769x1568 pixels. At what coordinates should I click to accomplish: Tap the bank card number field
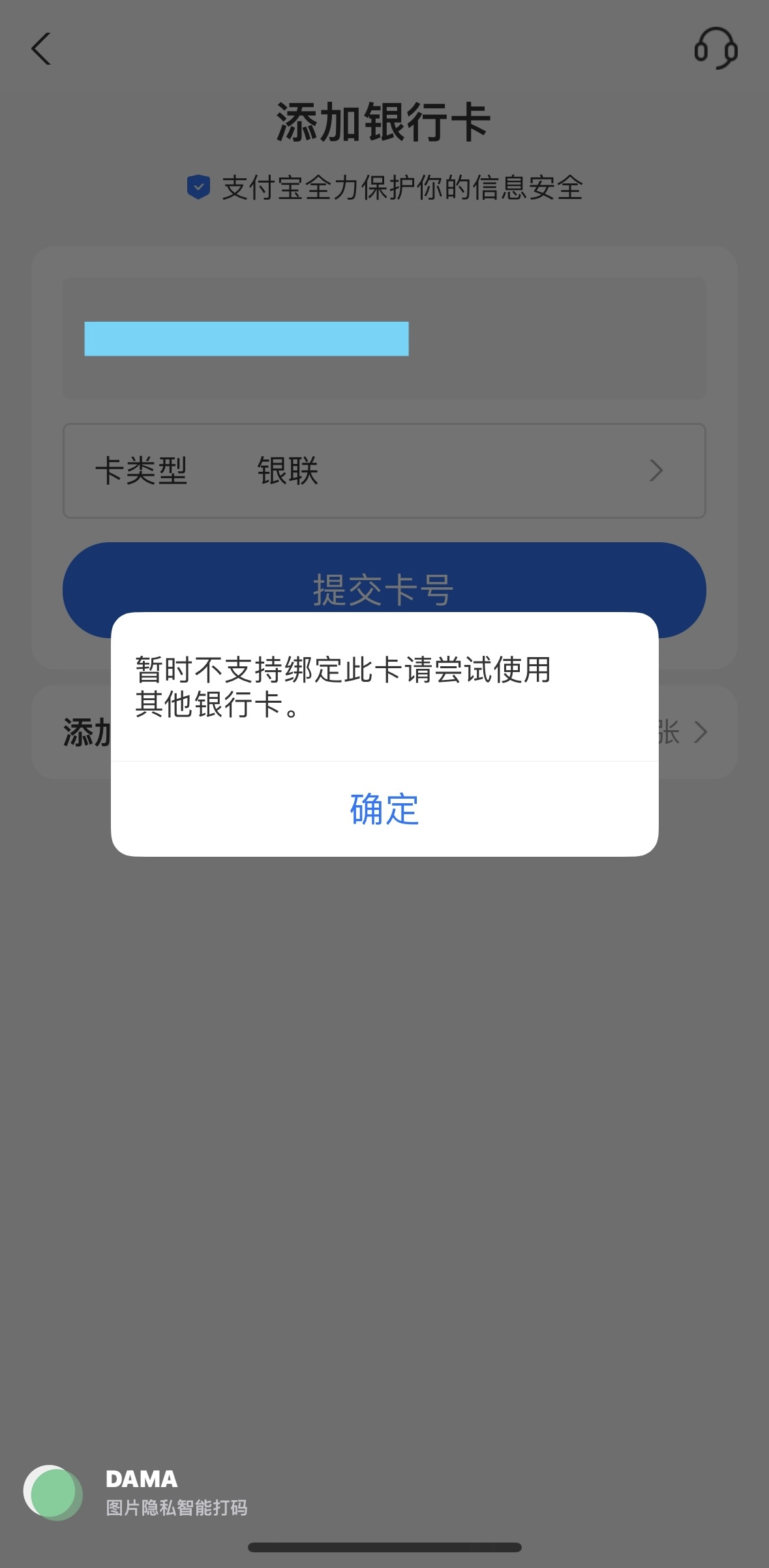click(384, 338)
